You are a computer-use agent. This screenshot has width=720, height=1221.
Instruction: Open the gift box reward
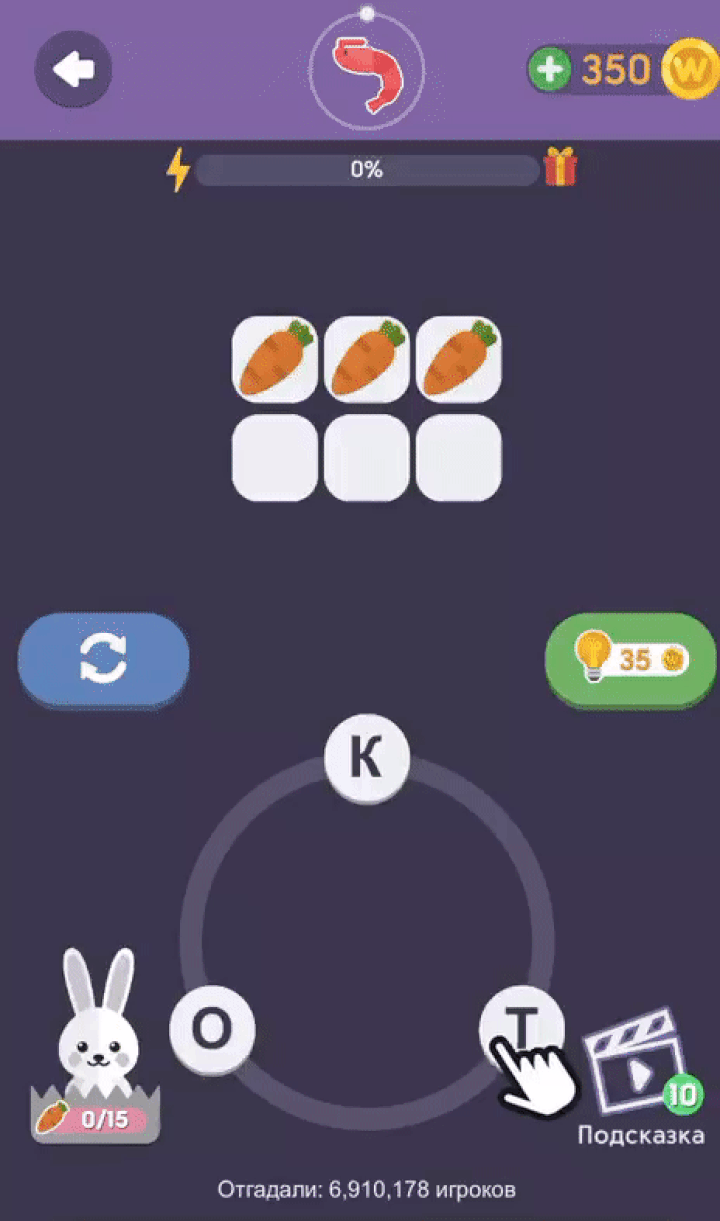561,168
